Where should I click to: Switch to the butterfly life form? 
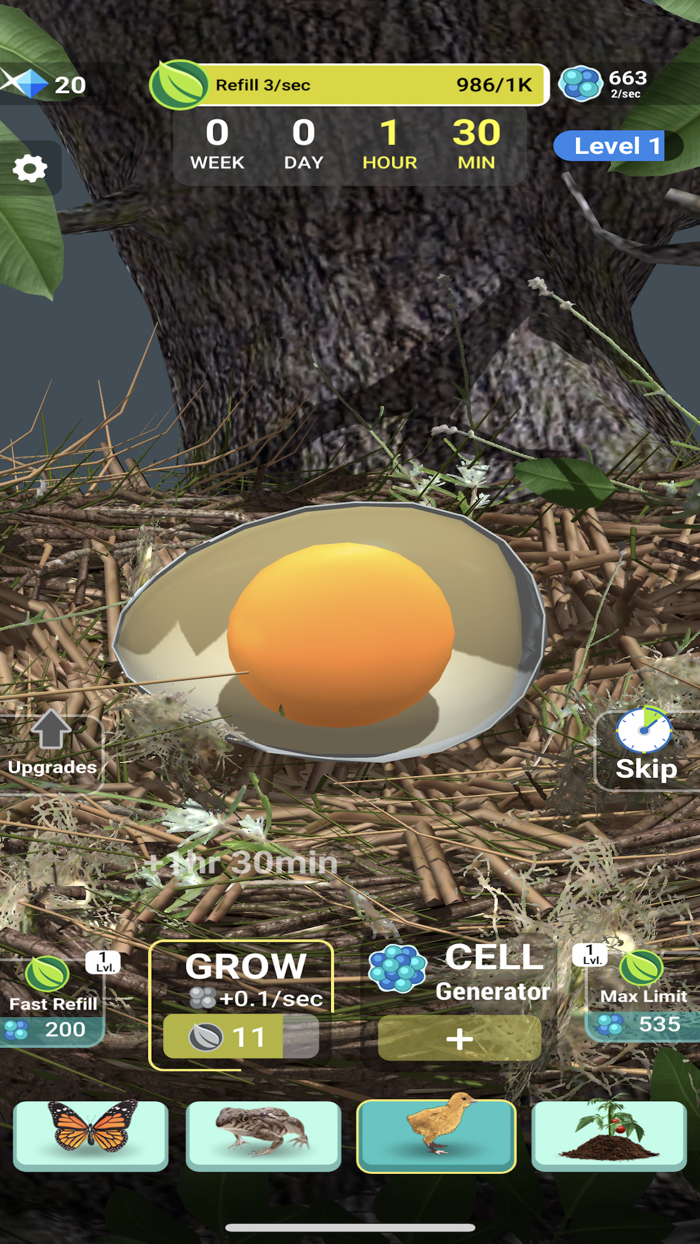[x=91, y=1135]
